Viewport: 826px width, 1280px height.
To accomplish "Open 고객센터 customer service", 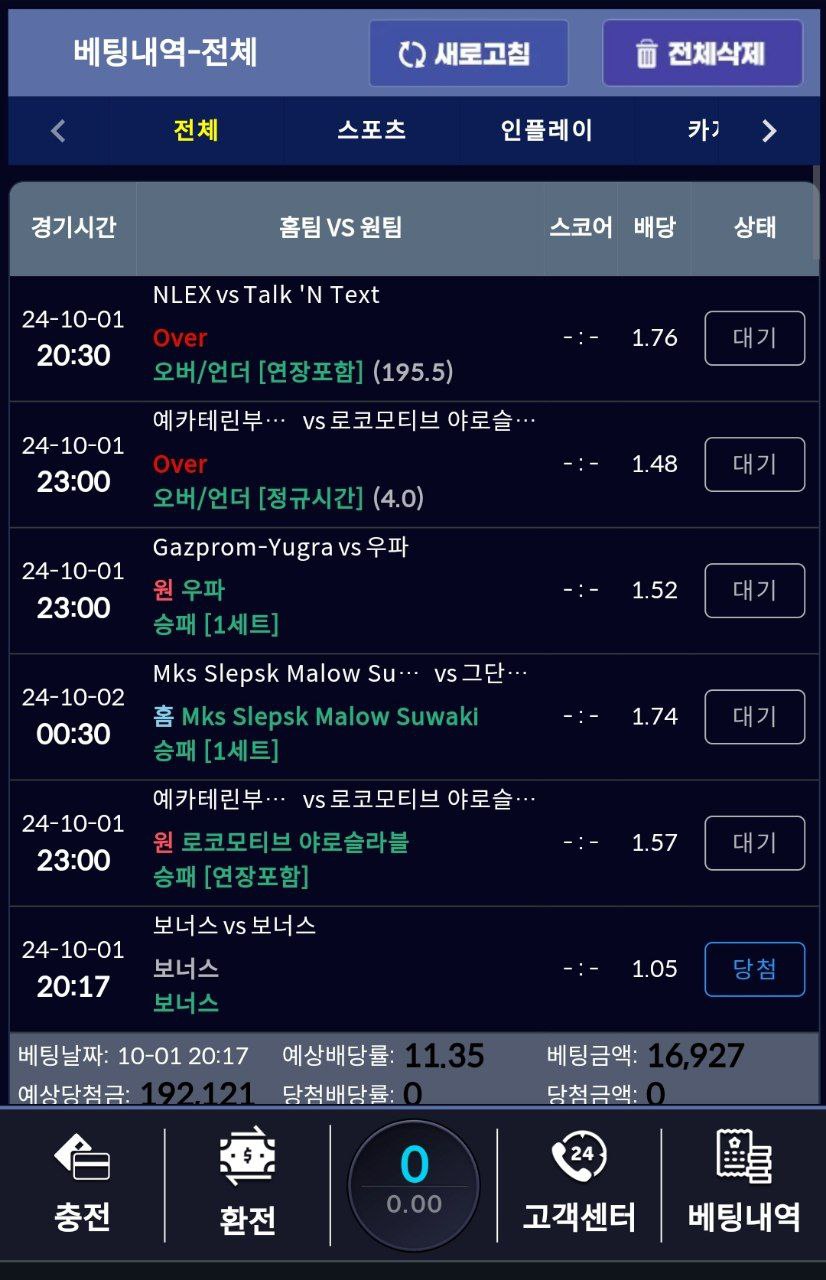I will pos(579,1184).
